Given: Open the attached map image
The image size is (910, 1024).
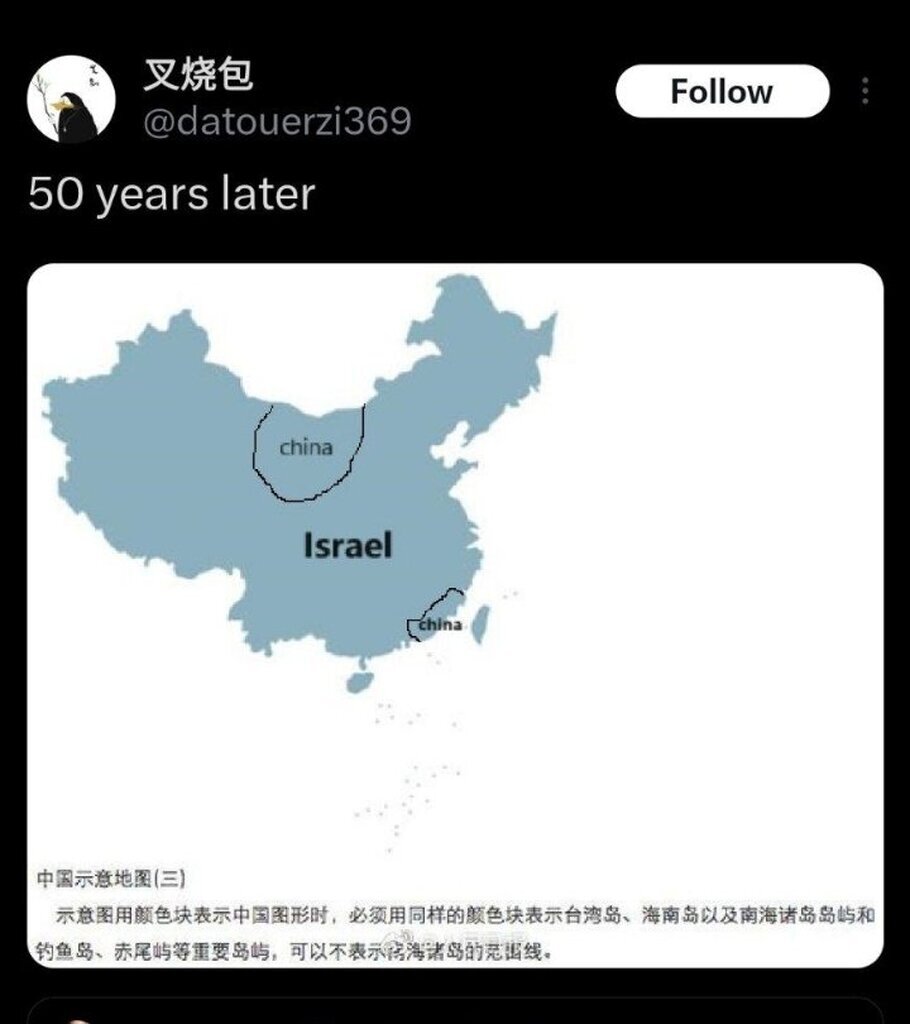Looking at the screenshot, I should coord(455,615).
